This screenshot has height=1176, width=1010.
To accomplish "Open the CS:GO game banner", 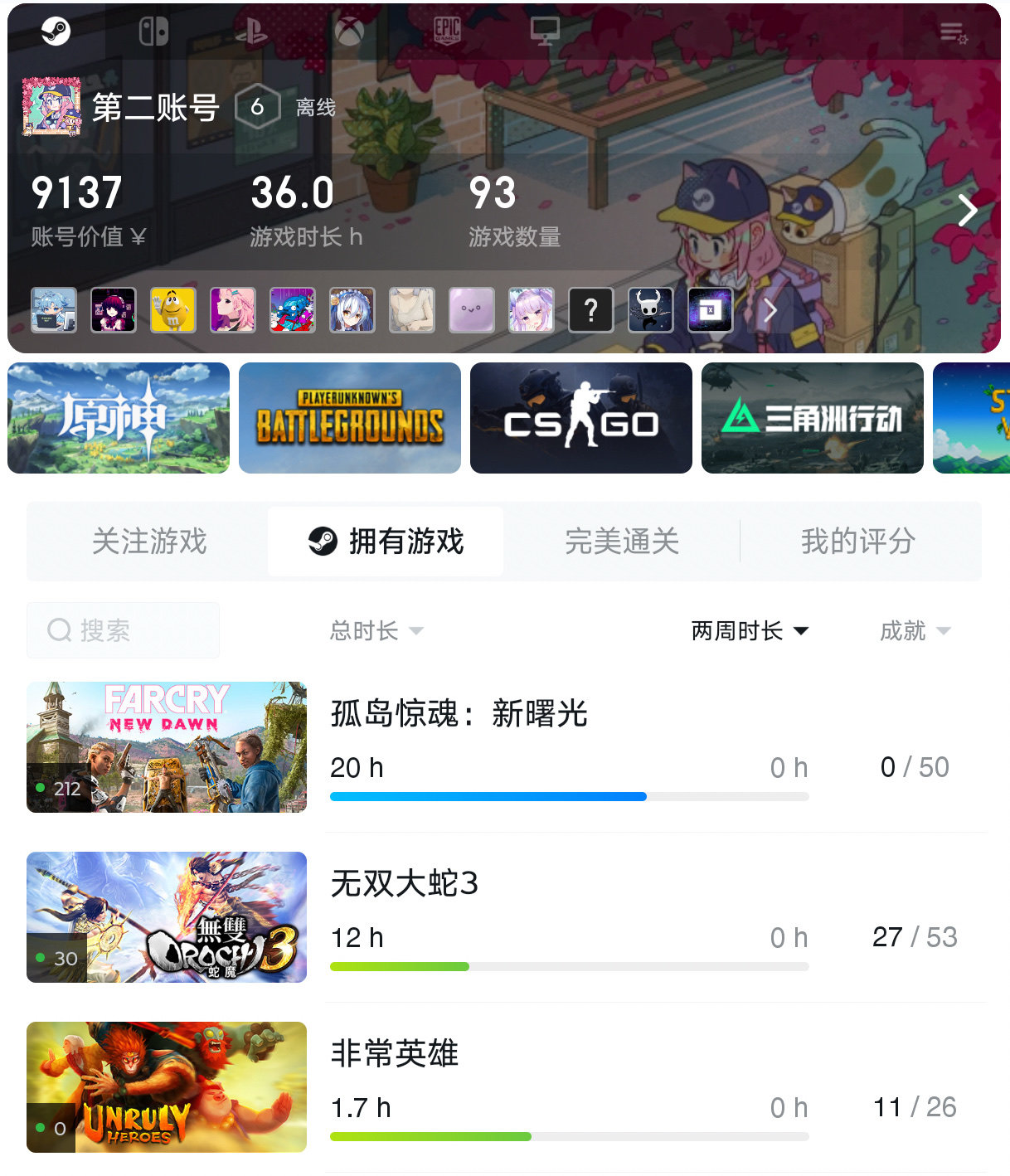I will point(581,418).
